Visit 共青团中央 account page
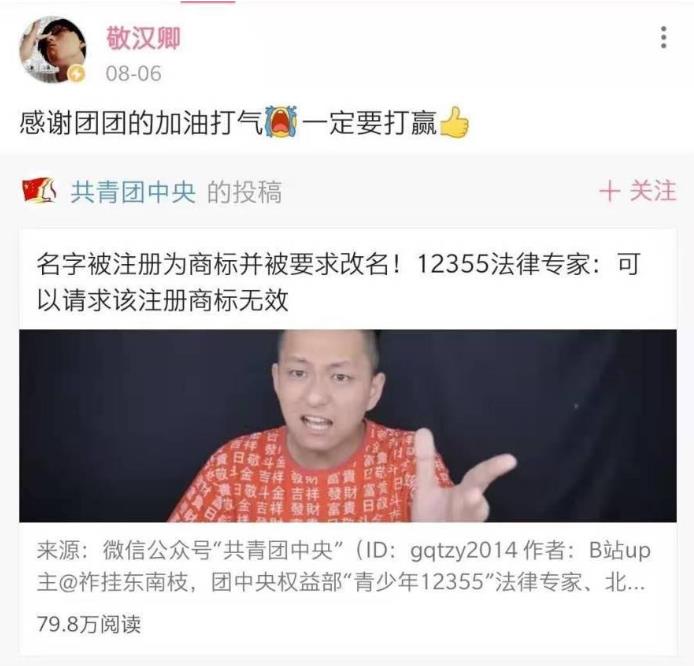This screenshot has width=694, height=666. [132, 191]
